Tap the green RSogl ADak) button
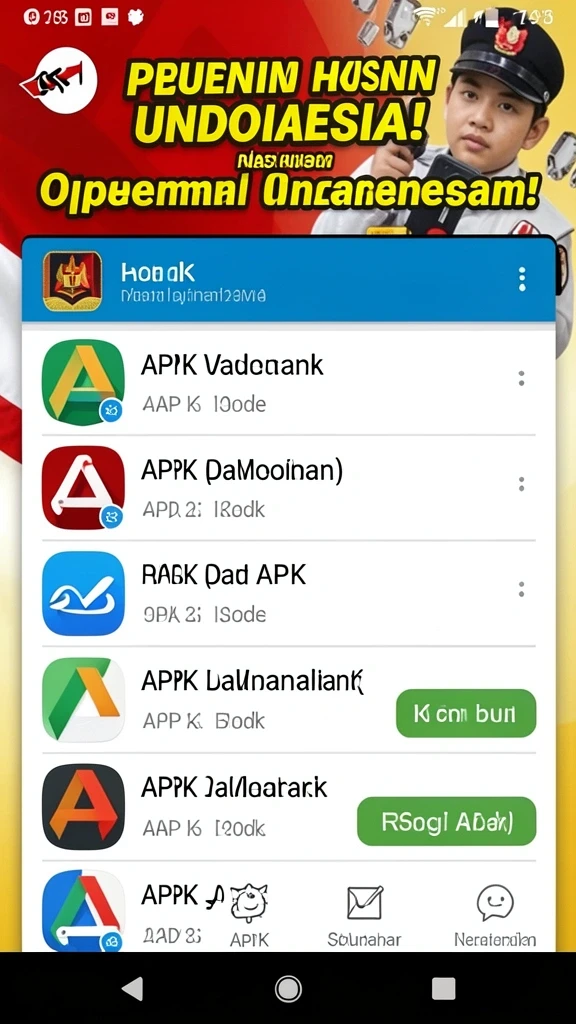This screenshot has height=1024, width=576. [x=447, y=821]
